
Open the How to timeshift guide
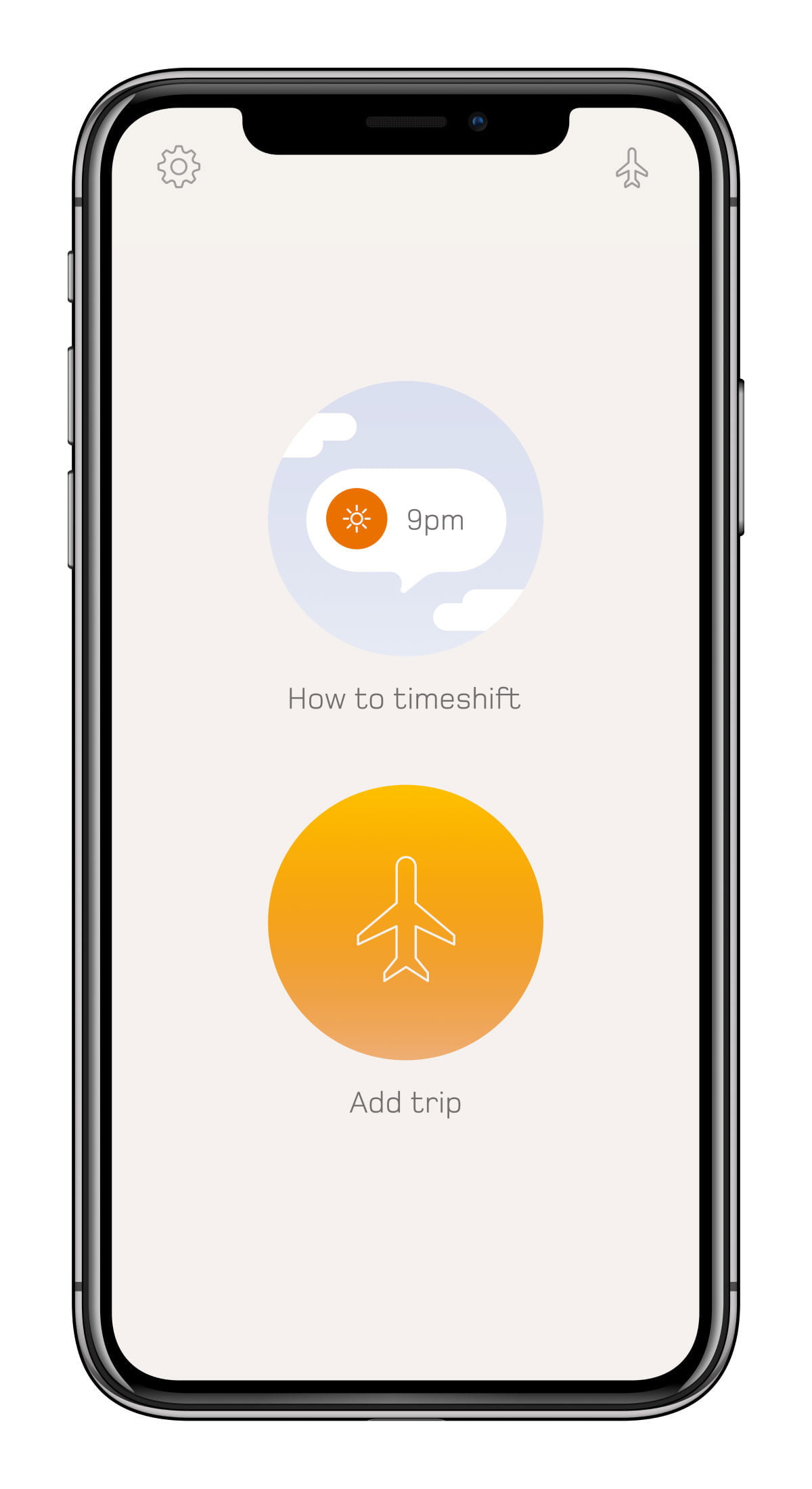(x=405, y=519)
